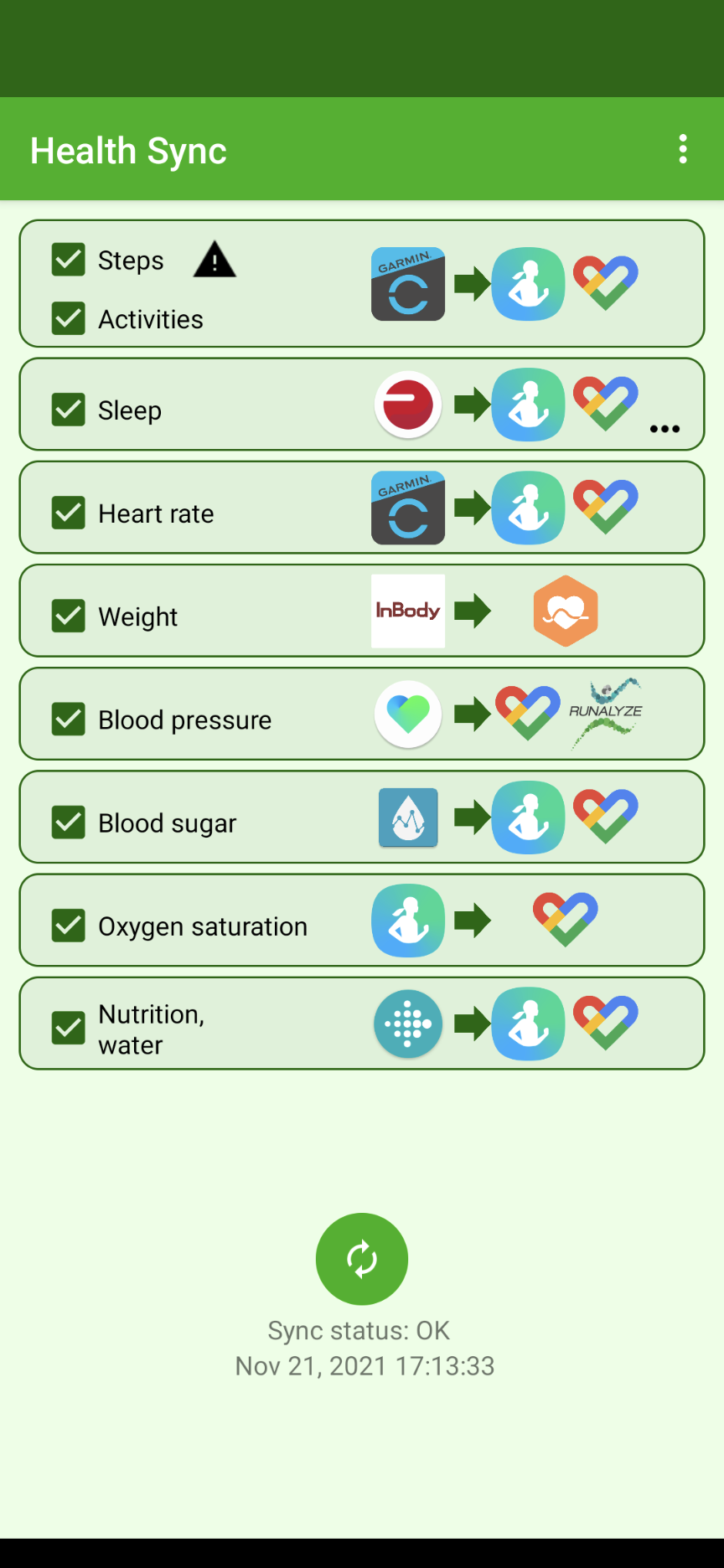Click the warning triangle next to Steps
The width and height of the screenshot is (724, 1568).
click(215, 260)
